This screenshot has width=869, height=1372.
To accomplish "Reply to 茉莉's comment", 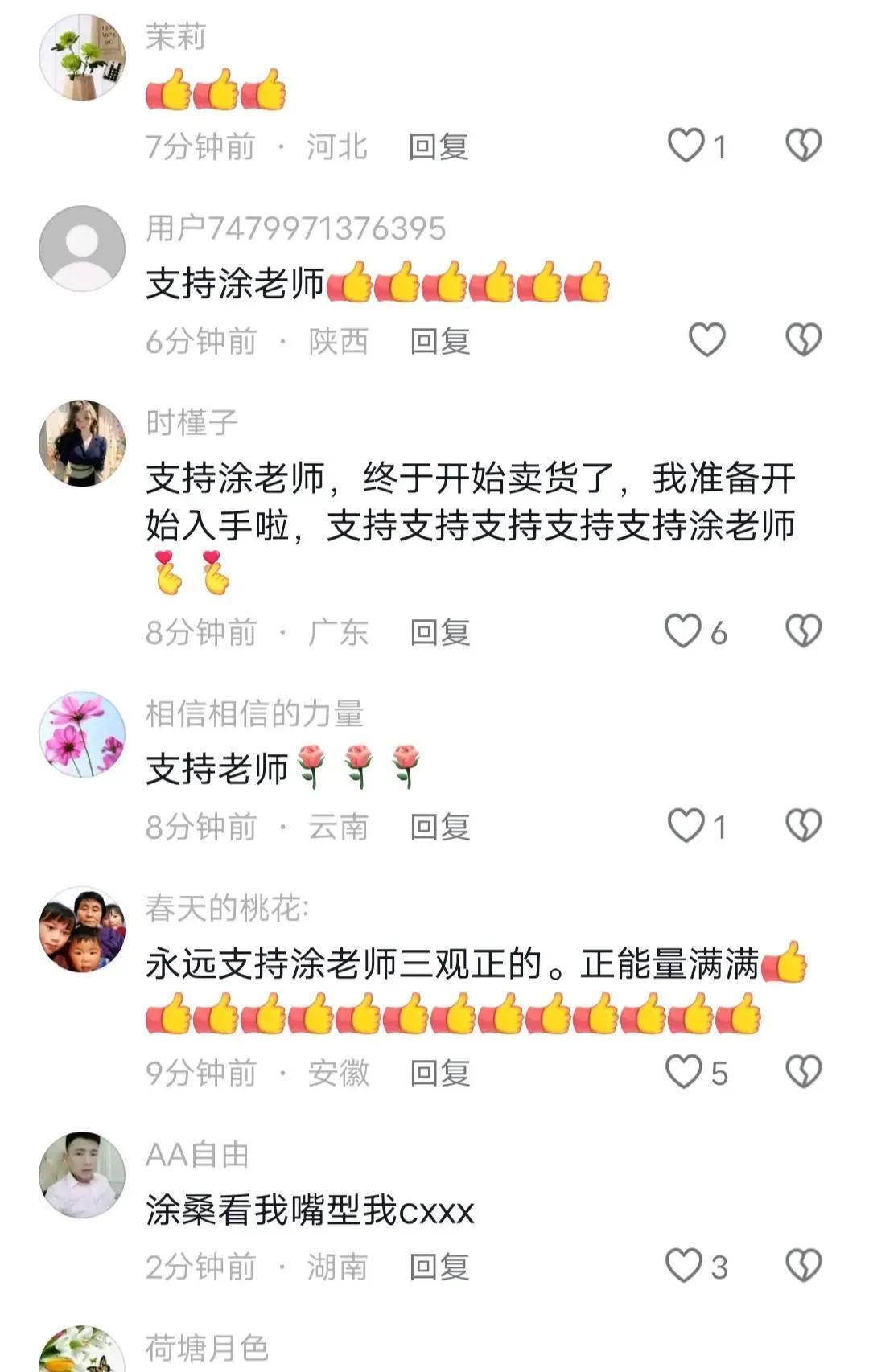I will (439, 147).
